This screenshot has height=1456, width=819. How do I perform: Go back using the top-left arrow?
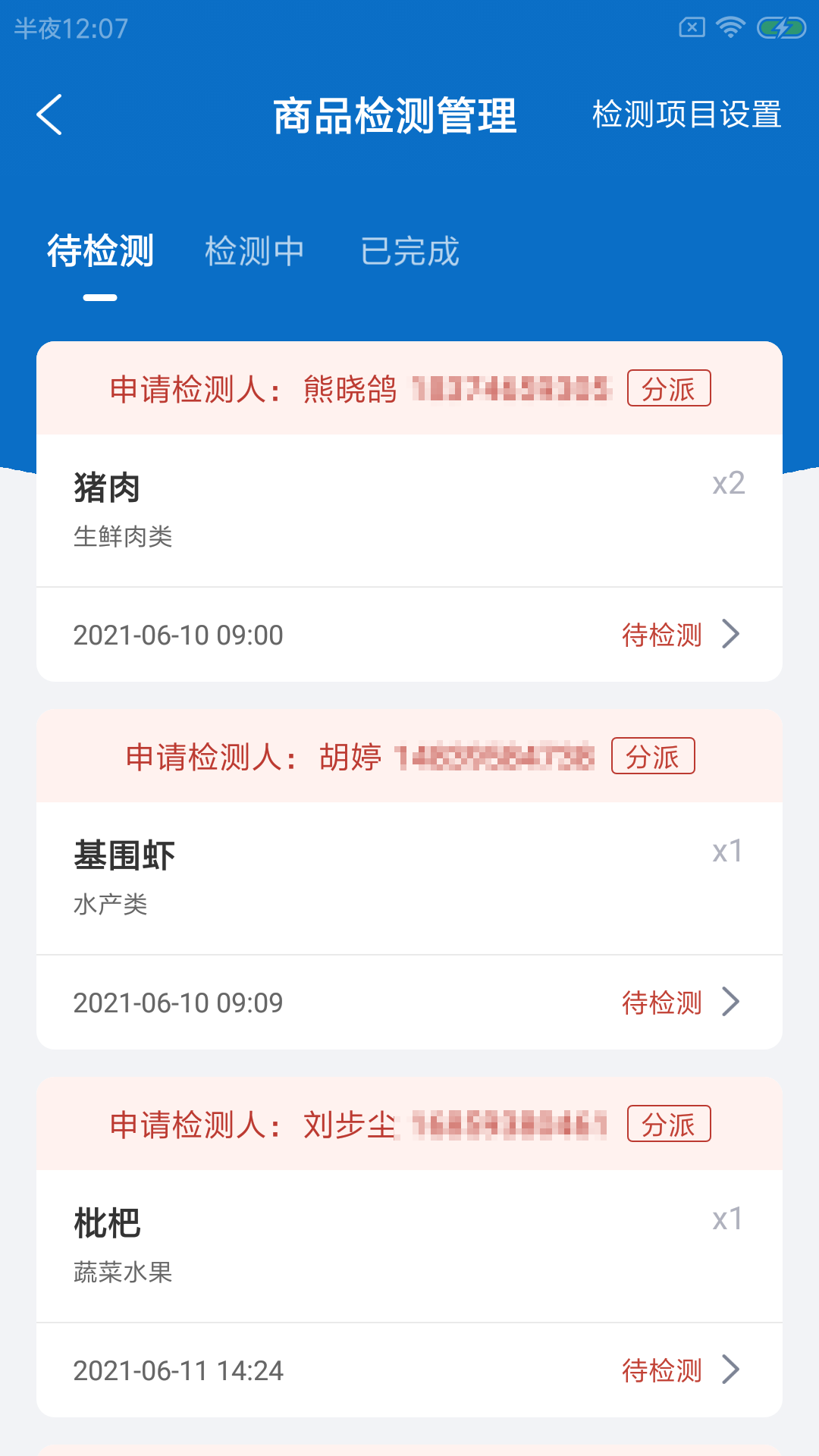pos(50,115)
